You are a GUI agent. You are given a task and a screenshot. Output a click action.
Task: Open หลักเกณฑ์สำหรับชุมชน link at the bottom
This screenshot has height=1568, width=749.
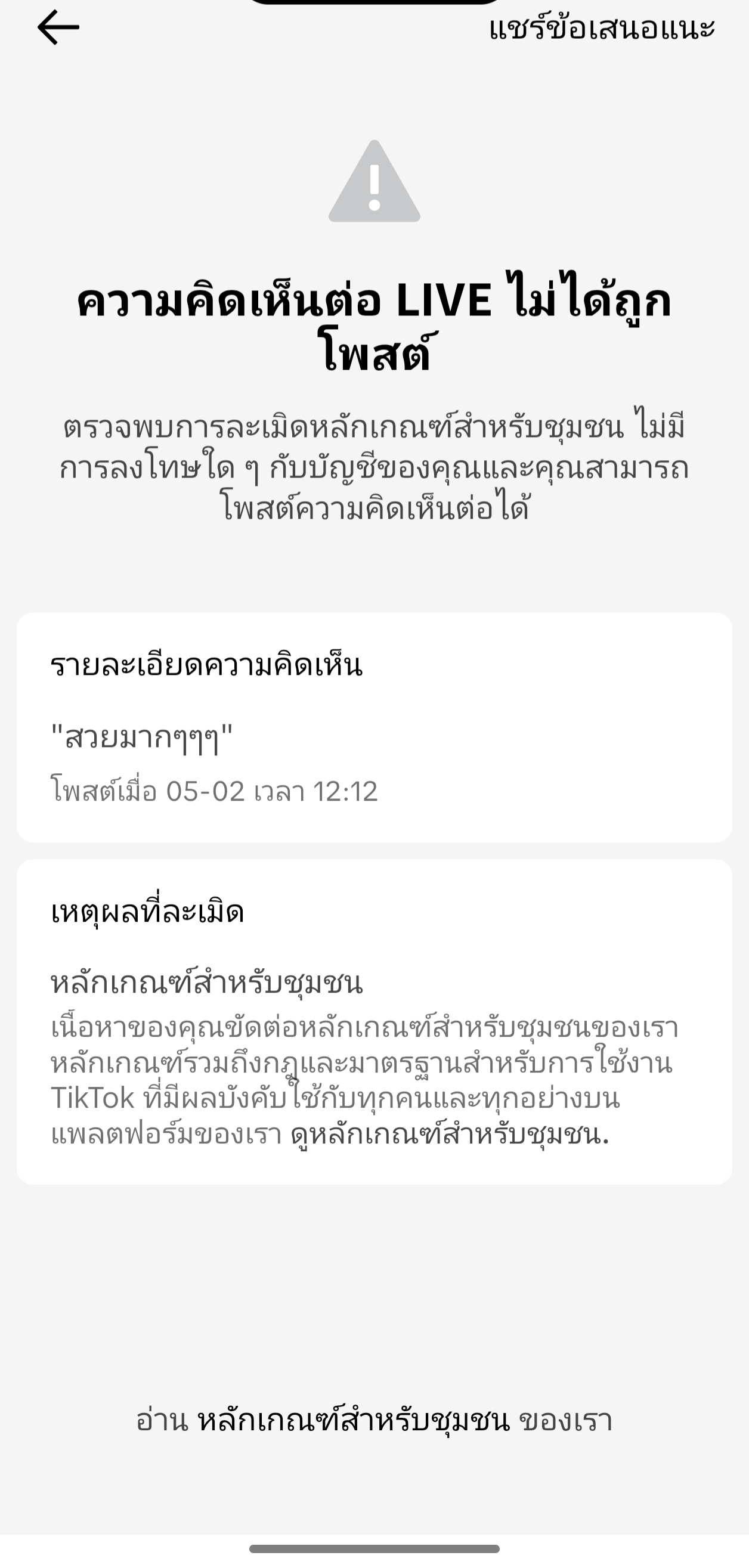click(x=354, y=1420)
